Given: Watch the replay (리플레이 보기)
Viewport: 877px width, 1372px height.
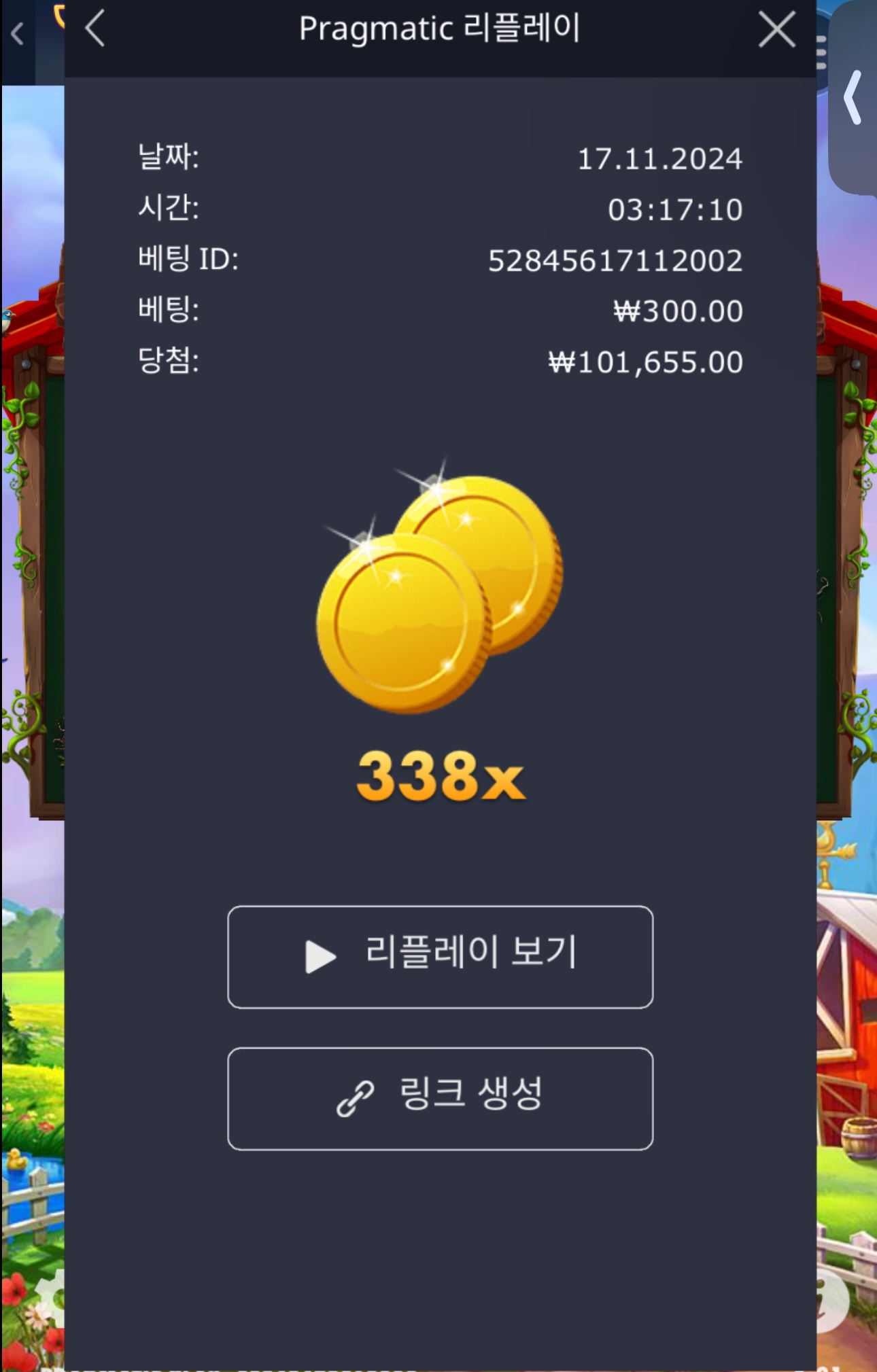Looking at the screenshot, I should coord(440,956).
